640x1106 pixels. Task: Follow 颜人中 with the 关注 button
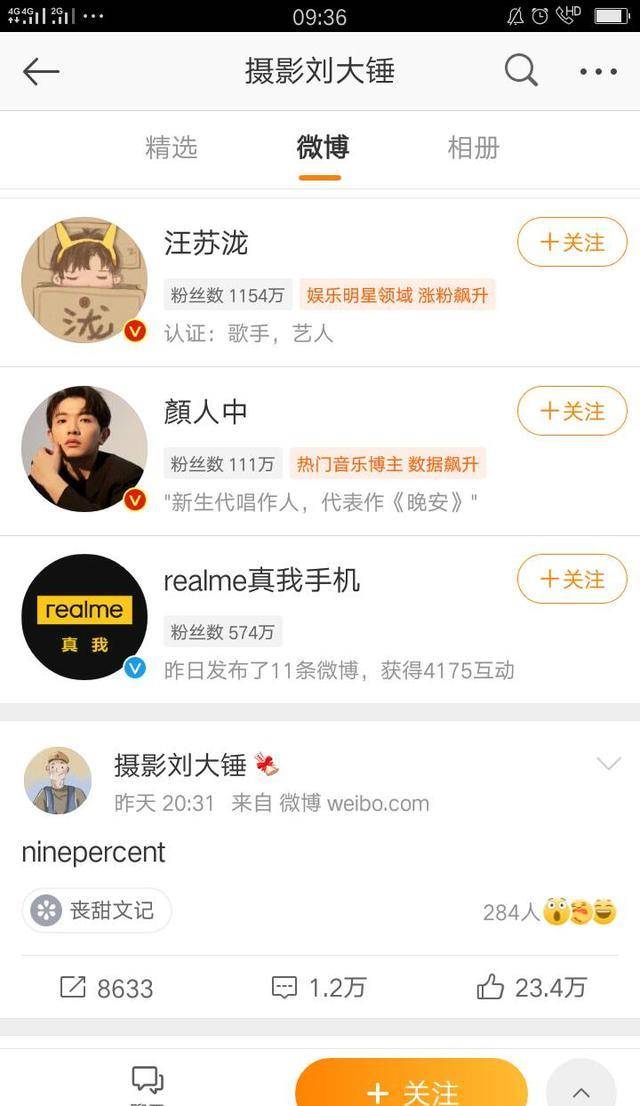click(572, 411)
